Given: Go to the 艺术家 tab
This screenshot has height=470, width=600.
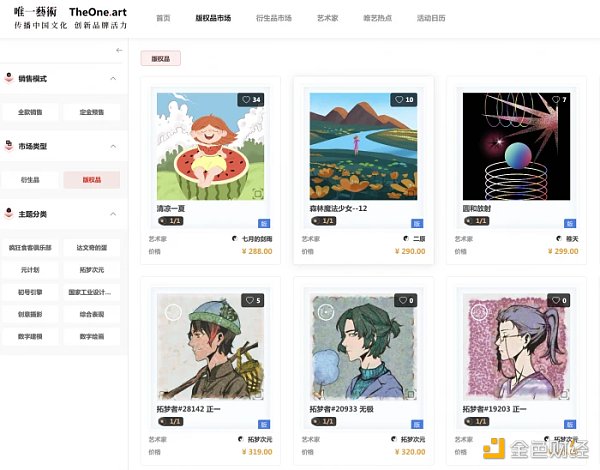Looking at the screenshot, I should 328,18.
